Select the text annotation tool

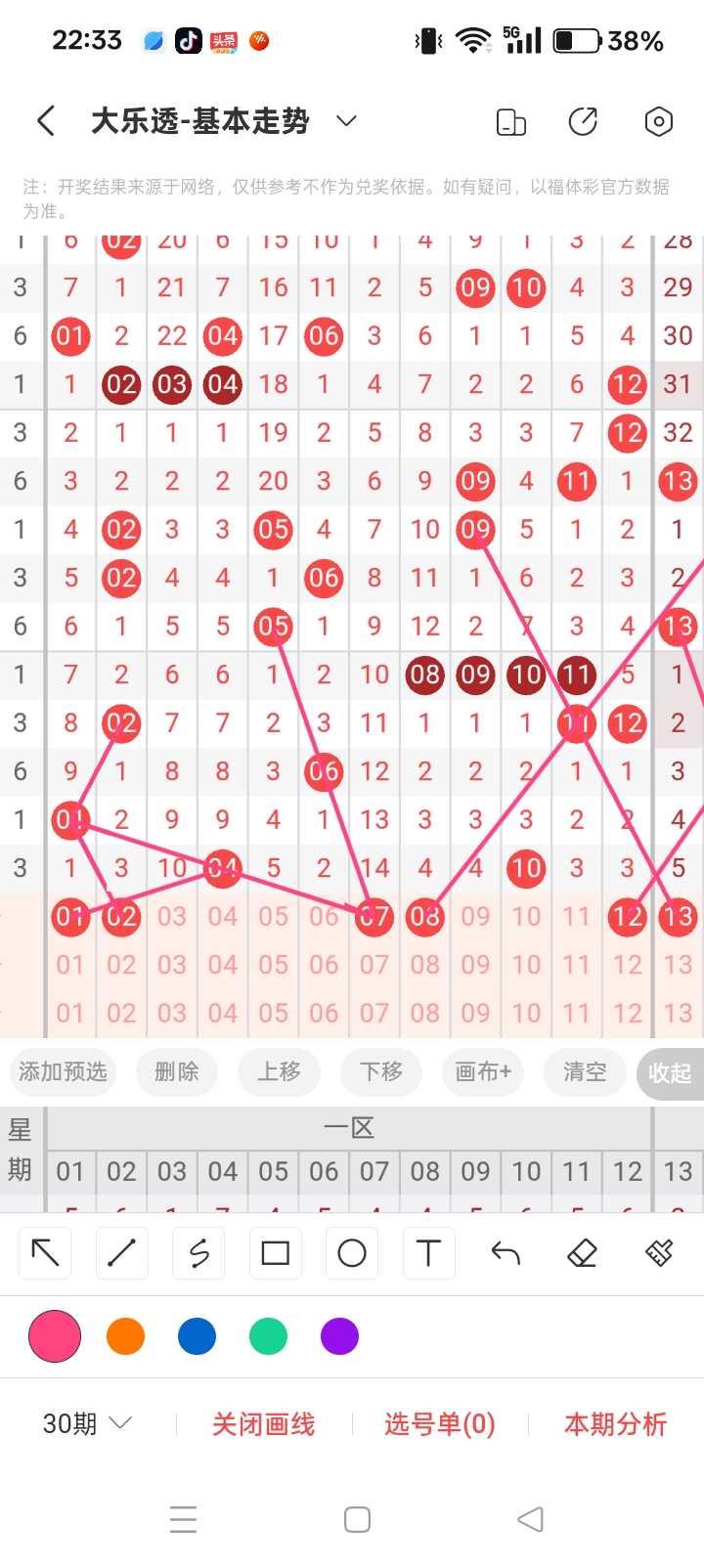coord(427,1252)
